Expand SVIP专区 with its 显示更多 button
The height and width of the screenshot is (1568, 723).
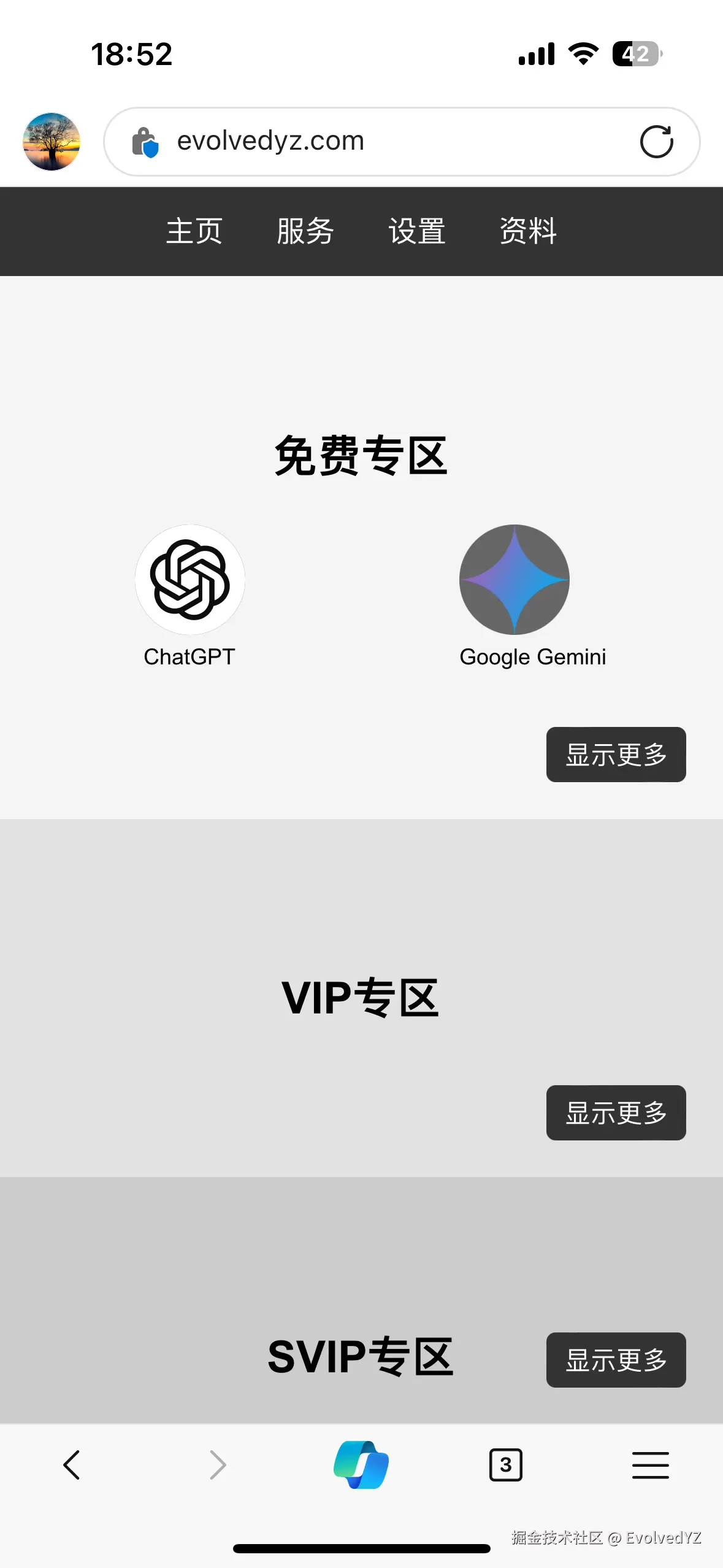pos(616,1359)
